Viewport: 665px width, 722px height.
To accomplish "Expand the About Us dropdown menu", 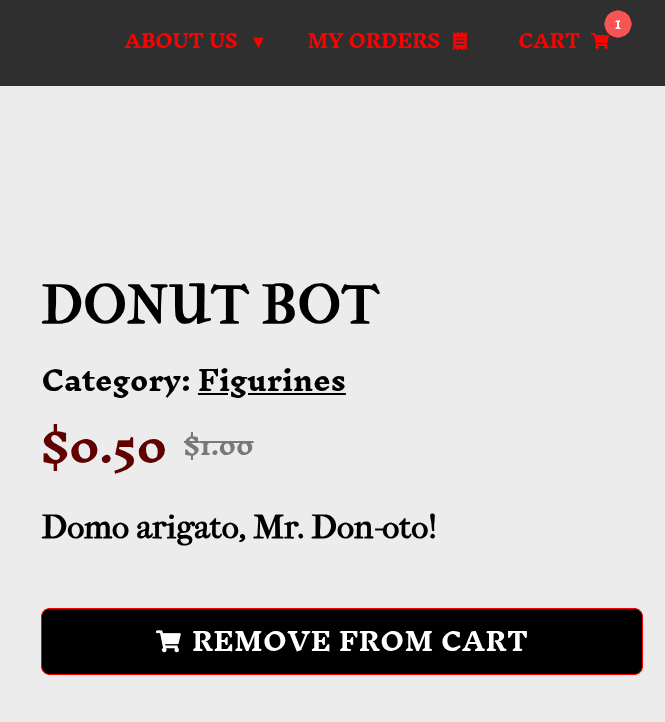I will pyautogui.click(x=194, y=41).
